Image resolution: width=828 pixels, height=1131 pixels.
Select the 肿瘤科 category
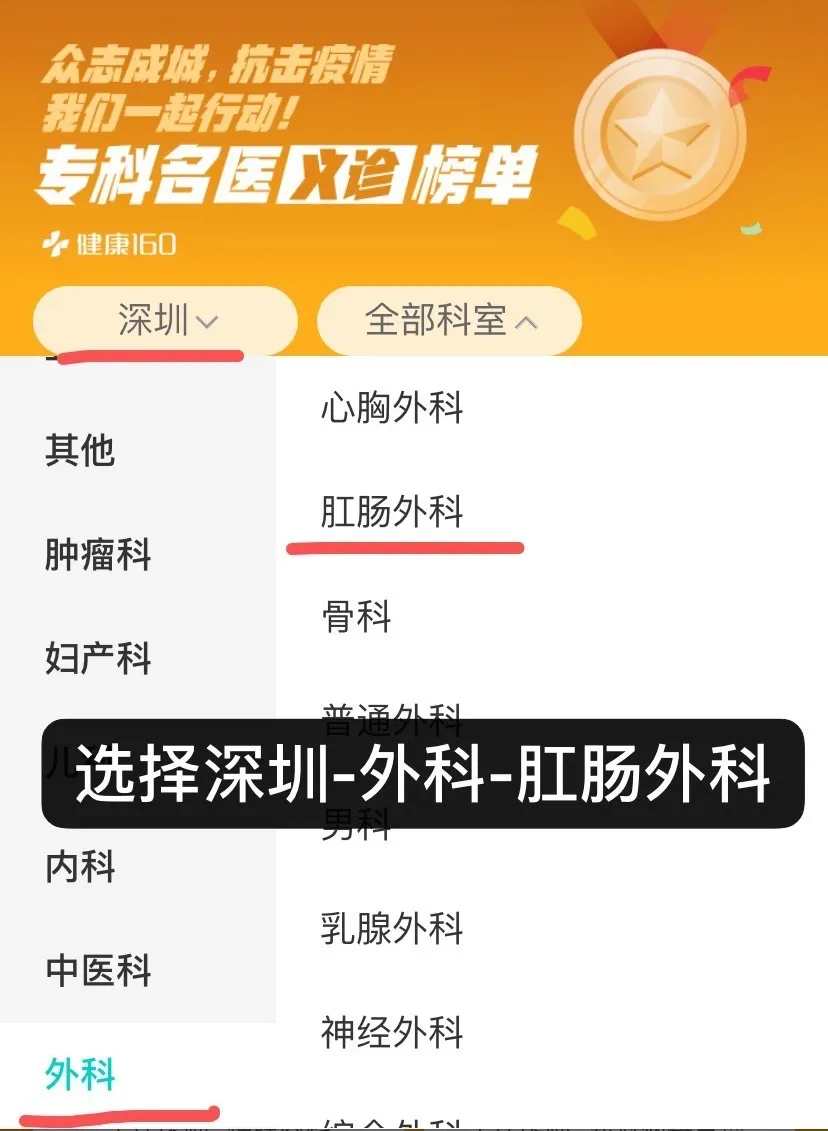98,554
